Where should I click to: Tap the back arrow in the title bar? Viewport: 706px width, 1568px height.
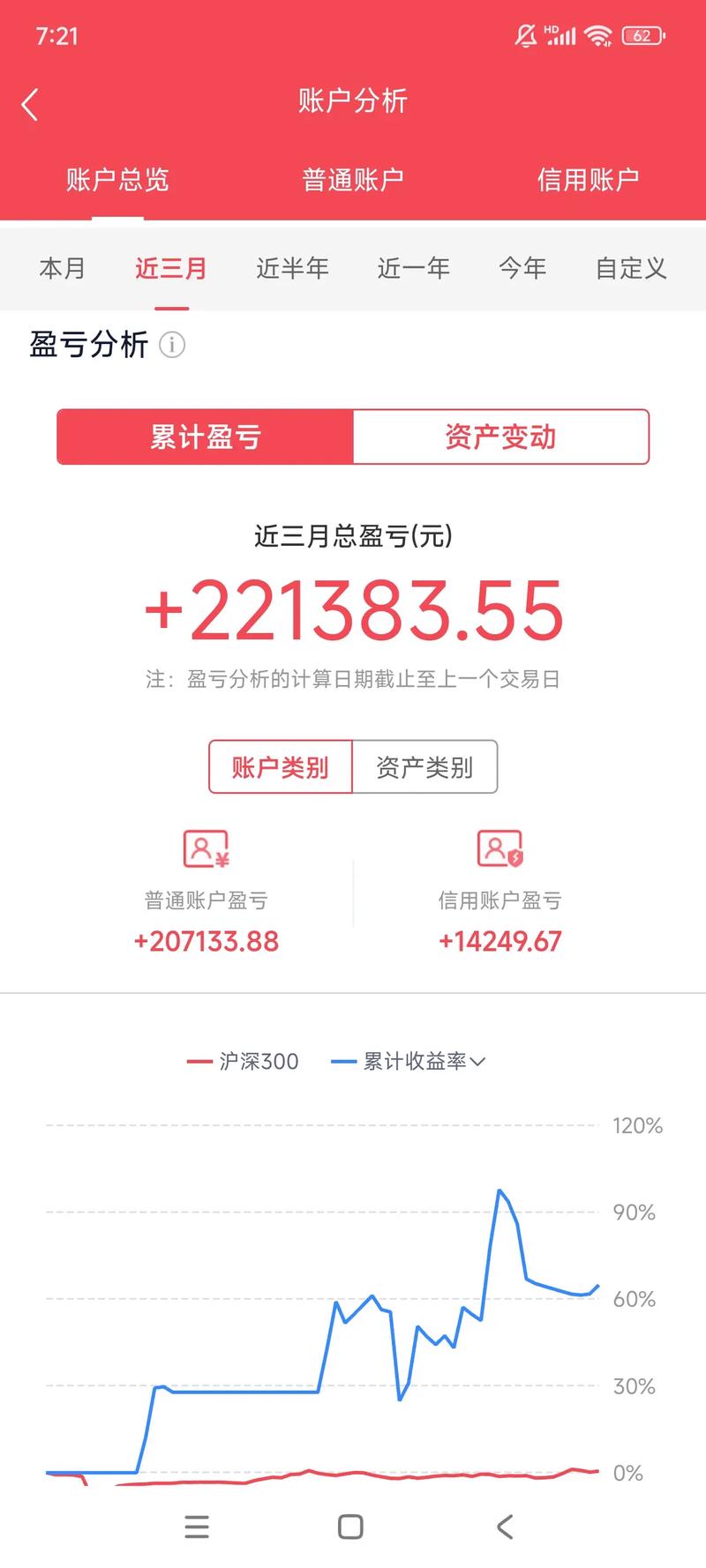click(x=31, y=103)
